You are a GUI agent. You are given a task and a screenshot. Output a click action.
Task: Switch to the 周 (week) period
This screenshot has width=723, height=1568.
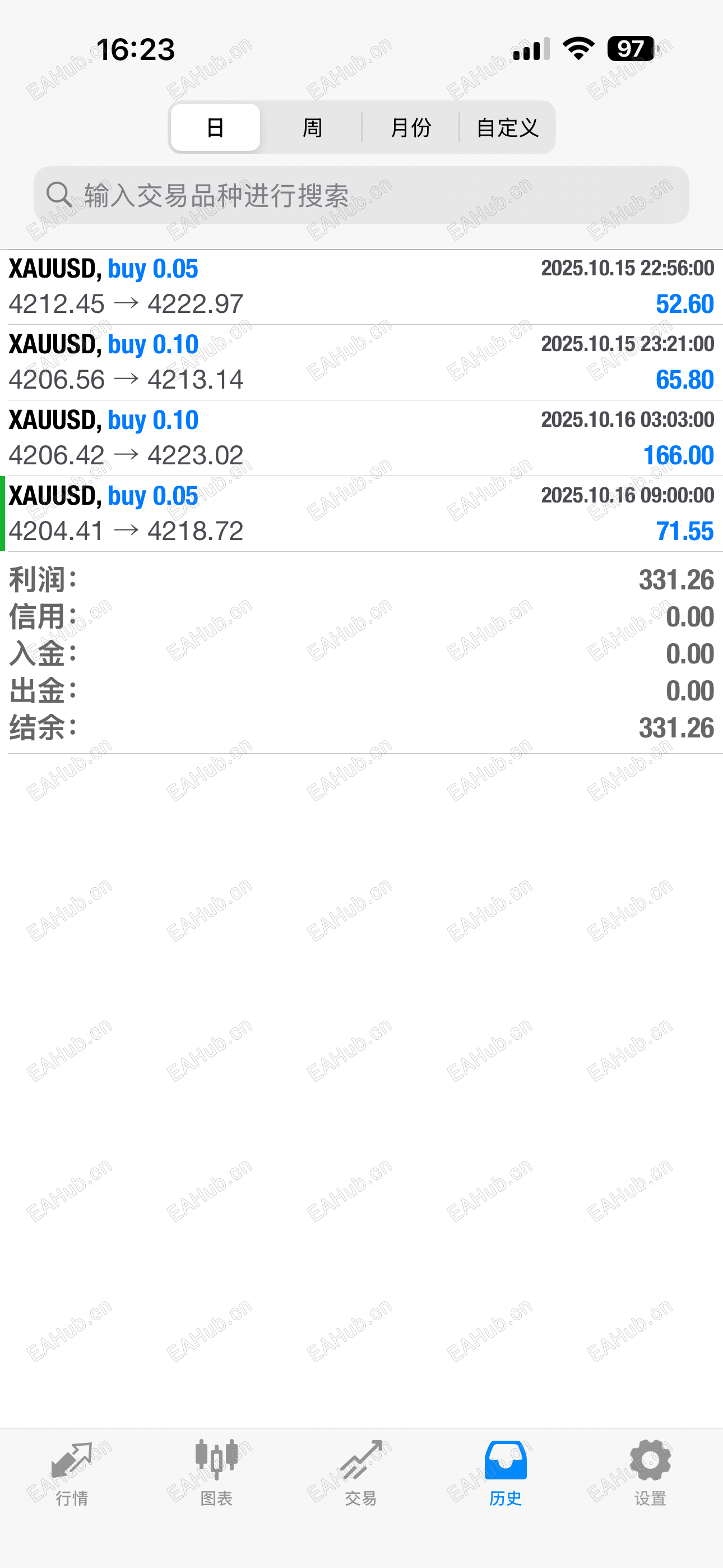pos(312,127)
